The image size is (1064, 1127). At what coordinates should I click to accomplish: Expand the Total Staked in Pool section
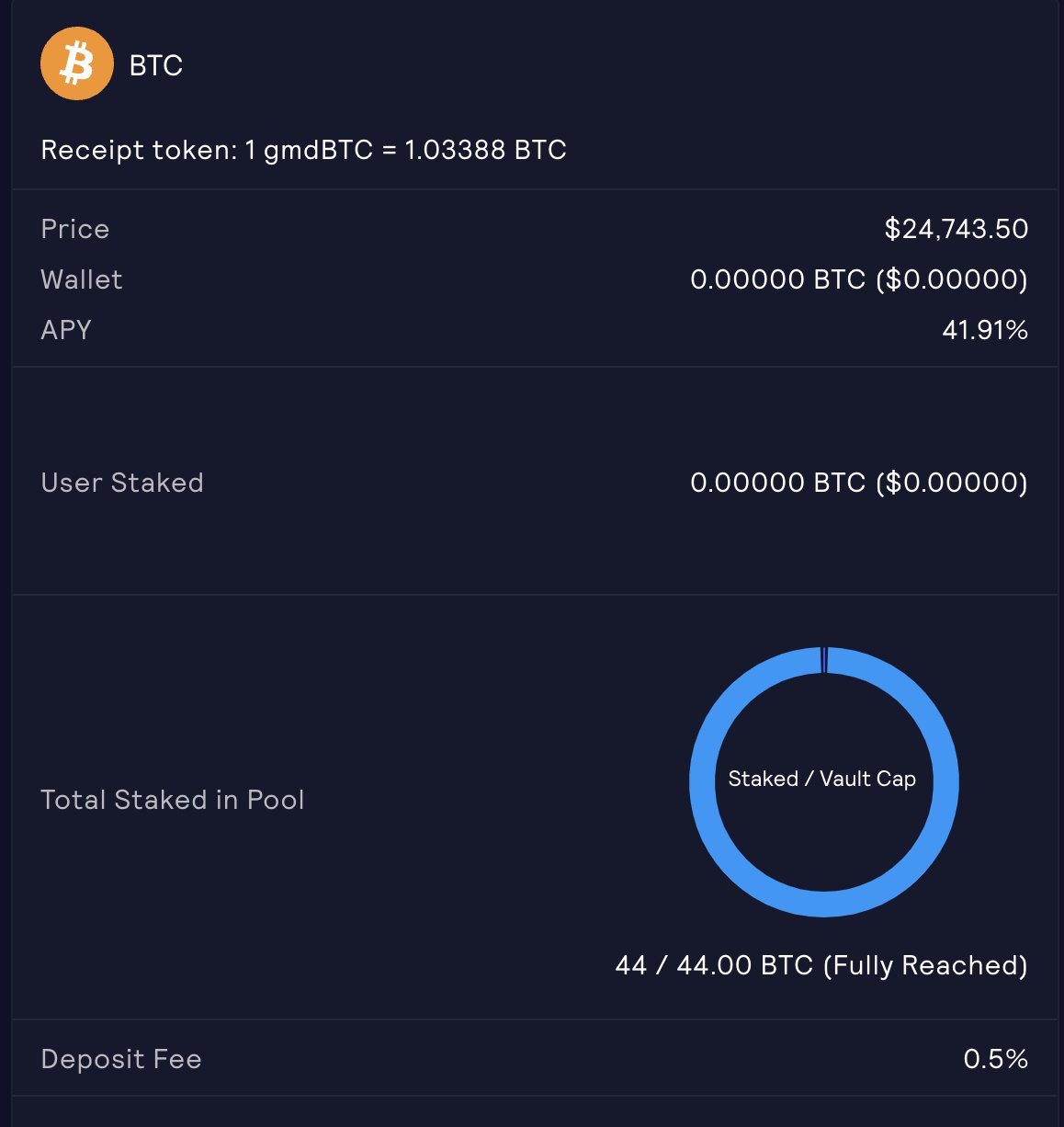(x=173, y=800)
